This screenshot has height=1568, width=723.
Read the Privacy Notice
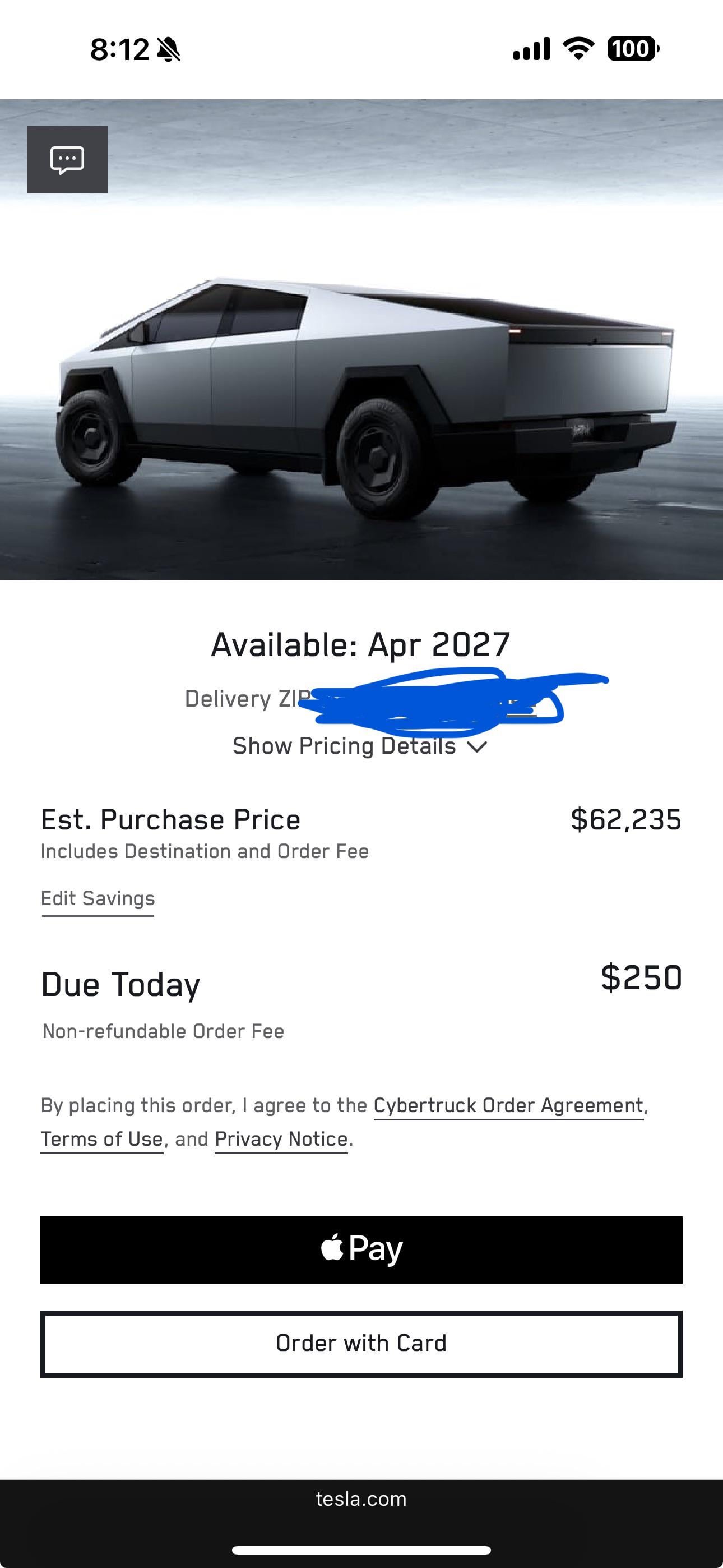[x=281, y=1139]
